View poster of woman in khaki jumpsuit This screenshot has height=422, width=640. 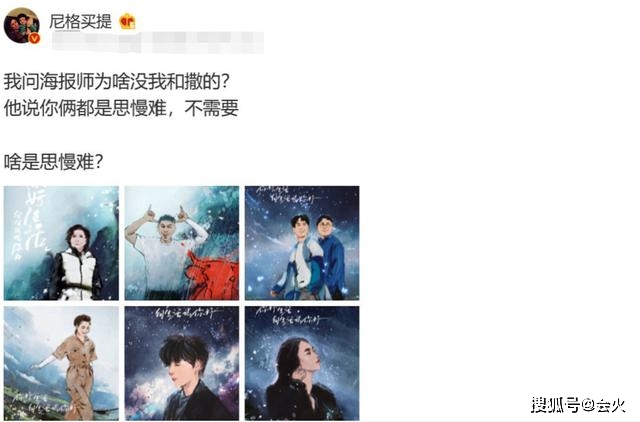(x=61, y=363)
